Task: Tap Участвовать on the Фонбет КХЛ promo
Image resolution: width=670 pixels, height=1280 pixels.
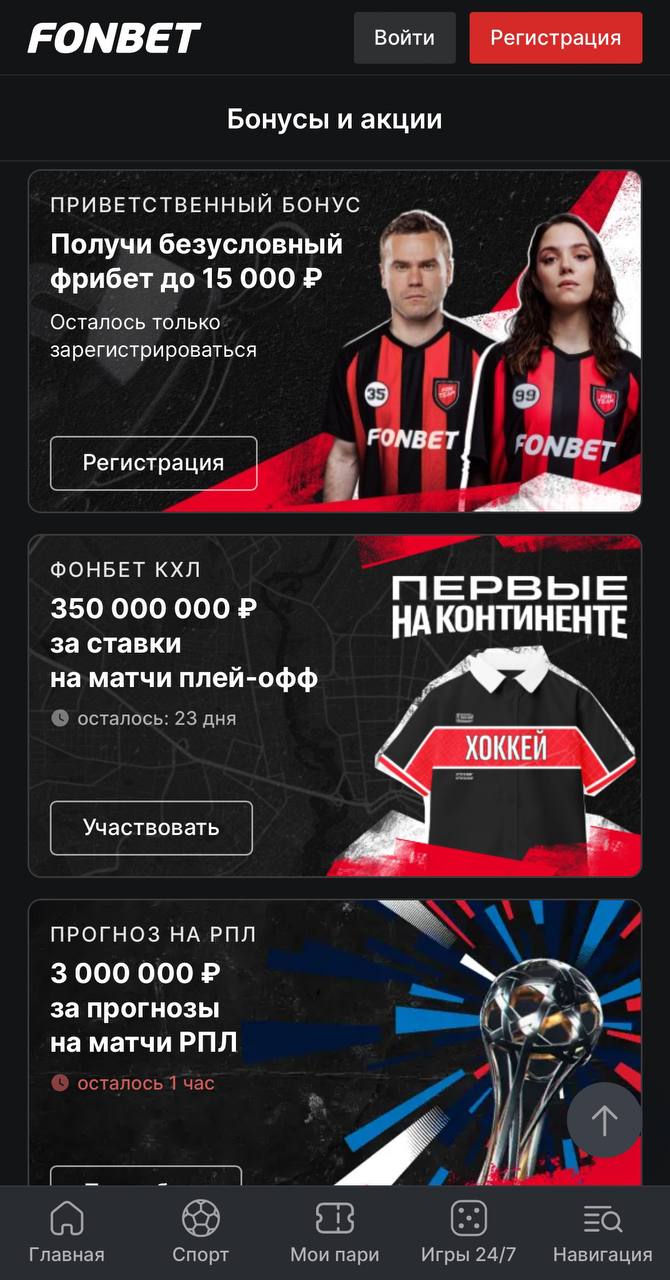Action: pos(151,828)
